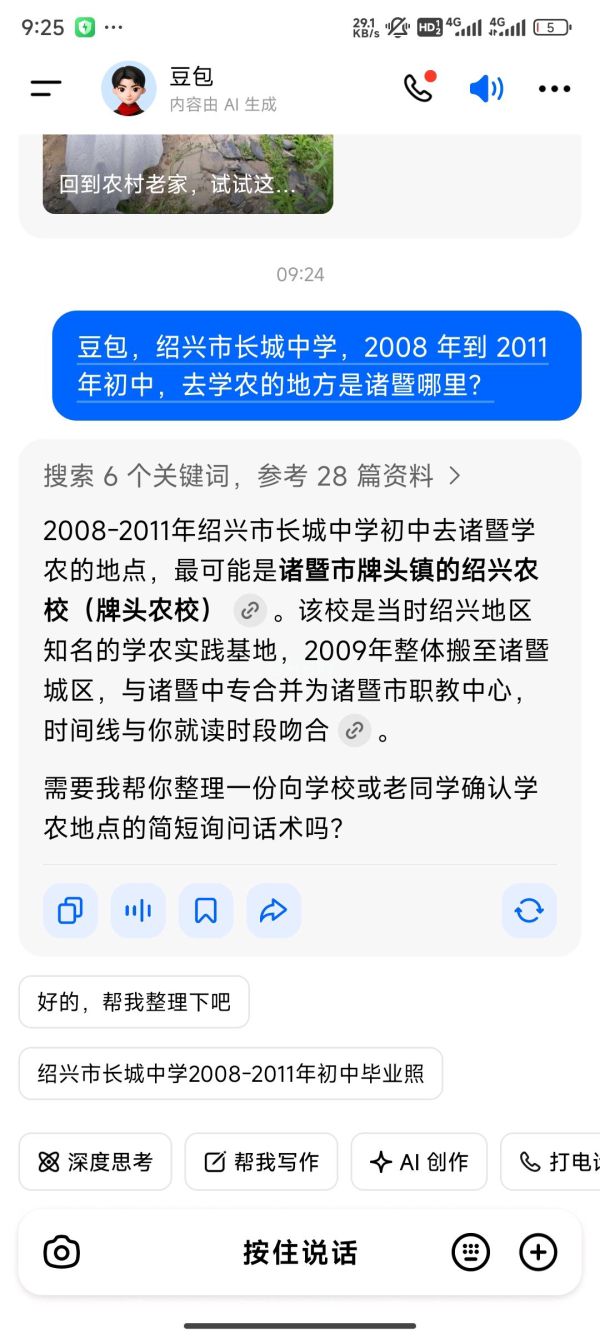The width and height of the screenshot is (600, 1338).
Task: Bookmark this answer
Action: coord(206,910)
